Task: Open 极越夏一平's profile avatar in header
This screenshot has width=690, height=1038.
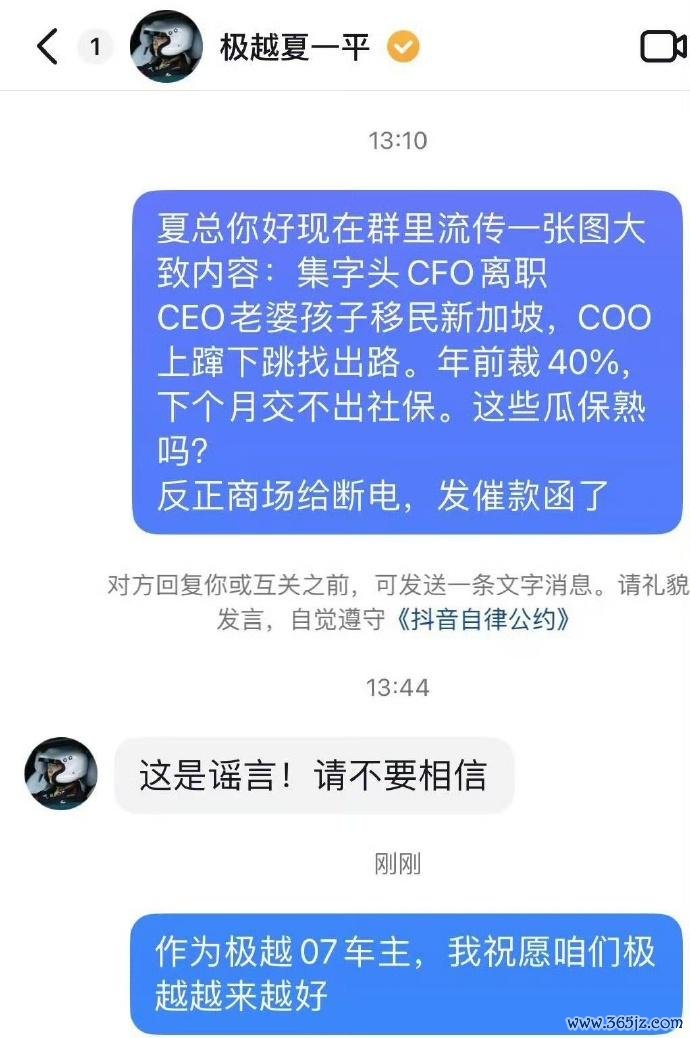Action: click(166, 47)
